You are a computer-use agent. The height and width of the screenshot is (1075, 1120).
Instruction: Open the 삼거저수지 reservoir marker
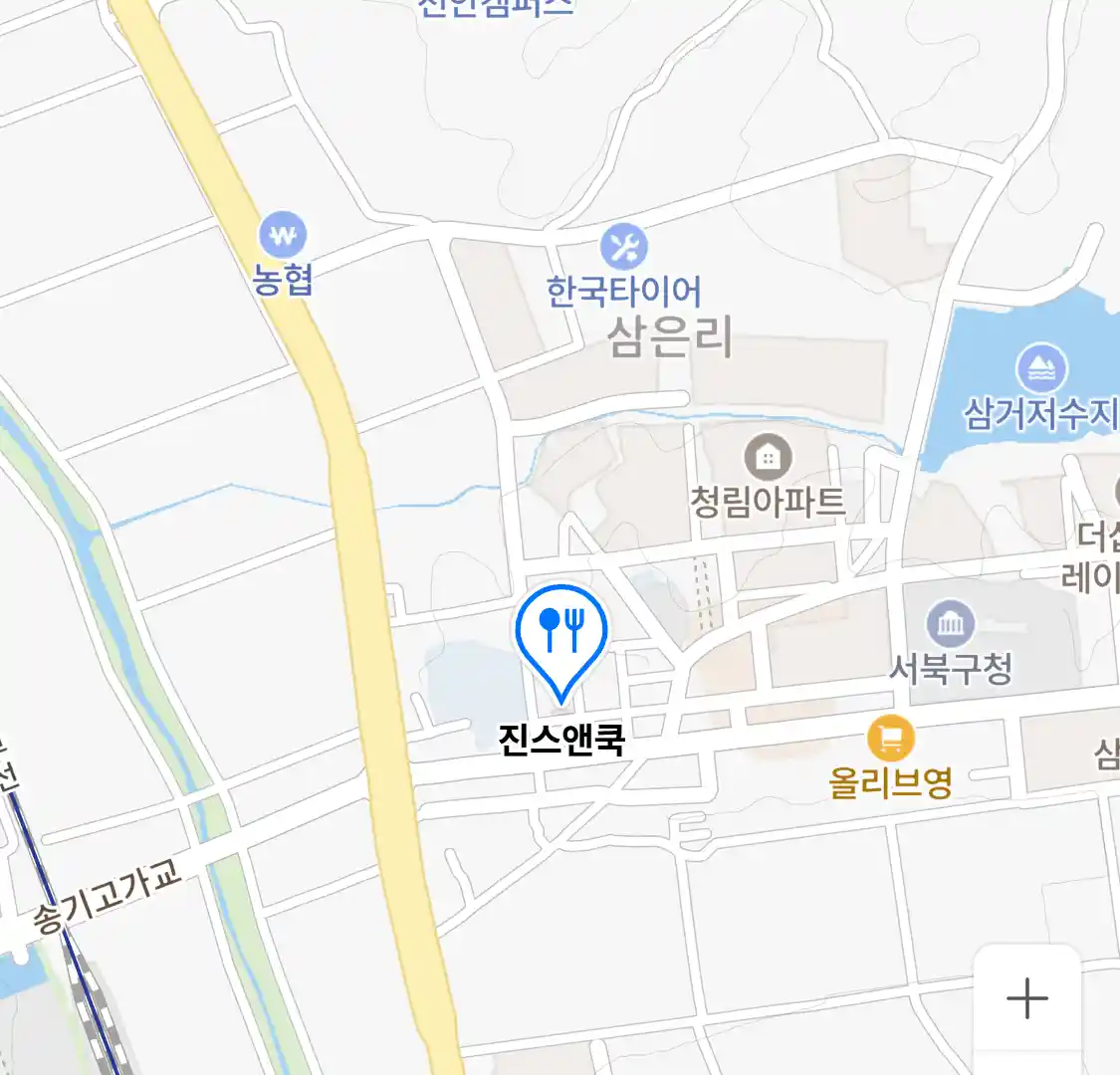[1041, 369]
